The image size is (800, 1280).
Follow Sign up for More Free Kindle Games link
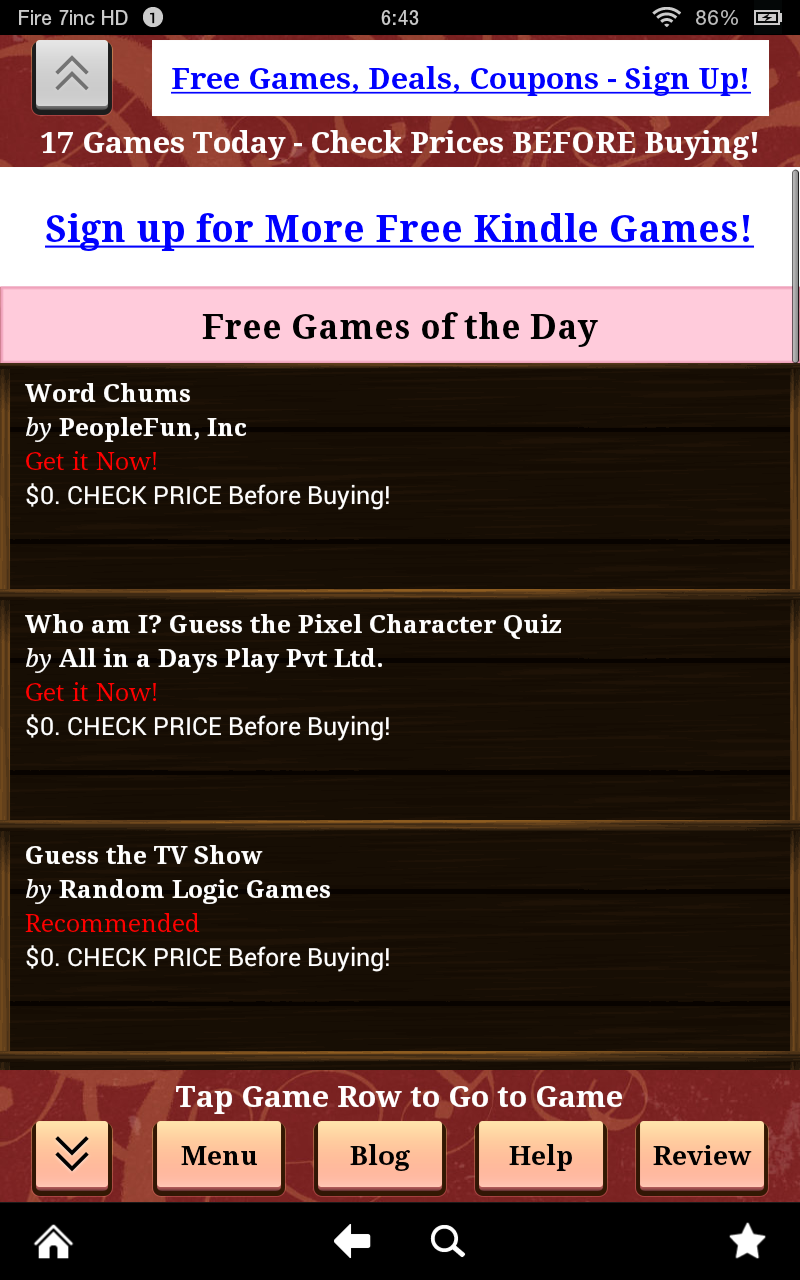tap(399, 229)
